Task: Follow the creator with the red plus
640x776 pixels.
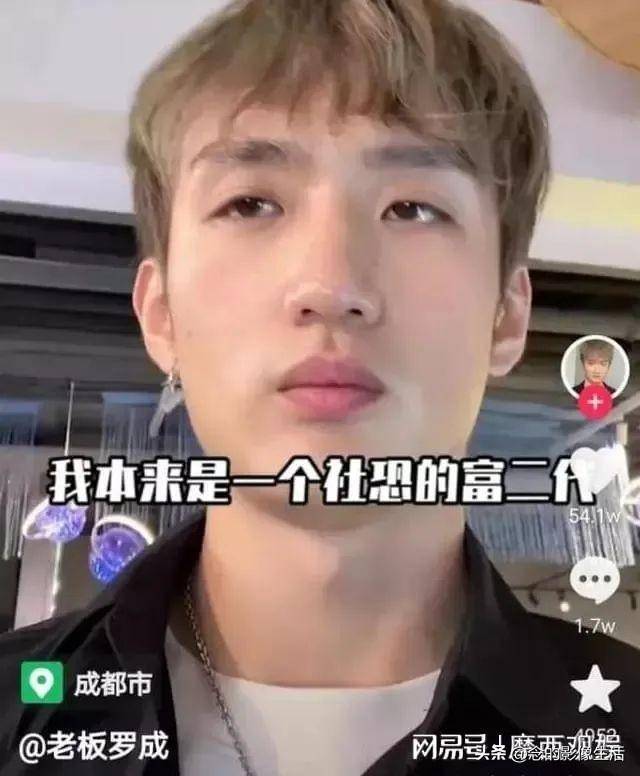Action: (595, 403)
